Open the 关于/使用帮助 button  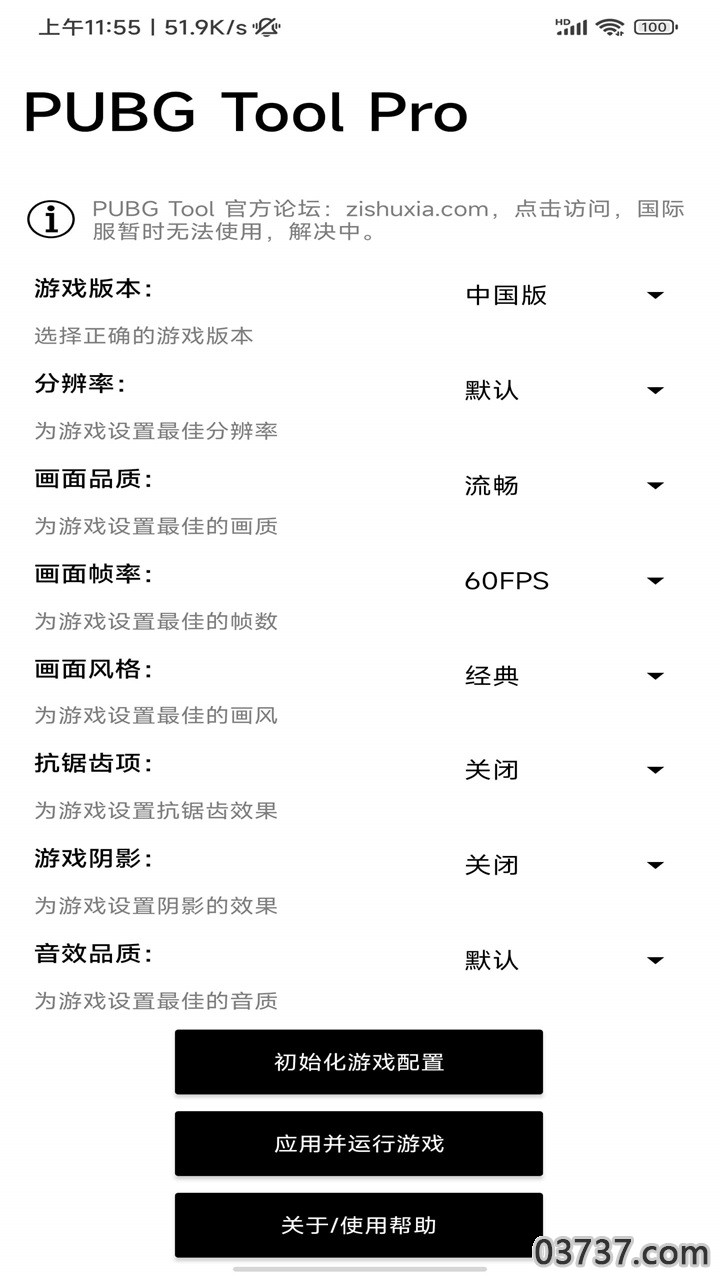point(358,1224)
